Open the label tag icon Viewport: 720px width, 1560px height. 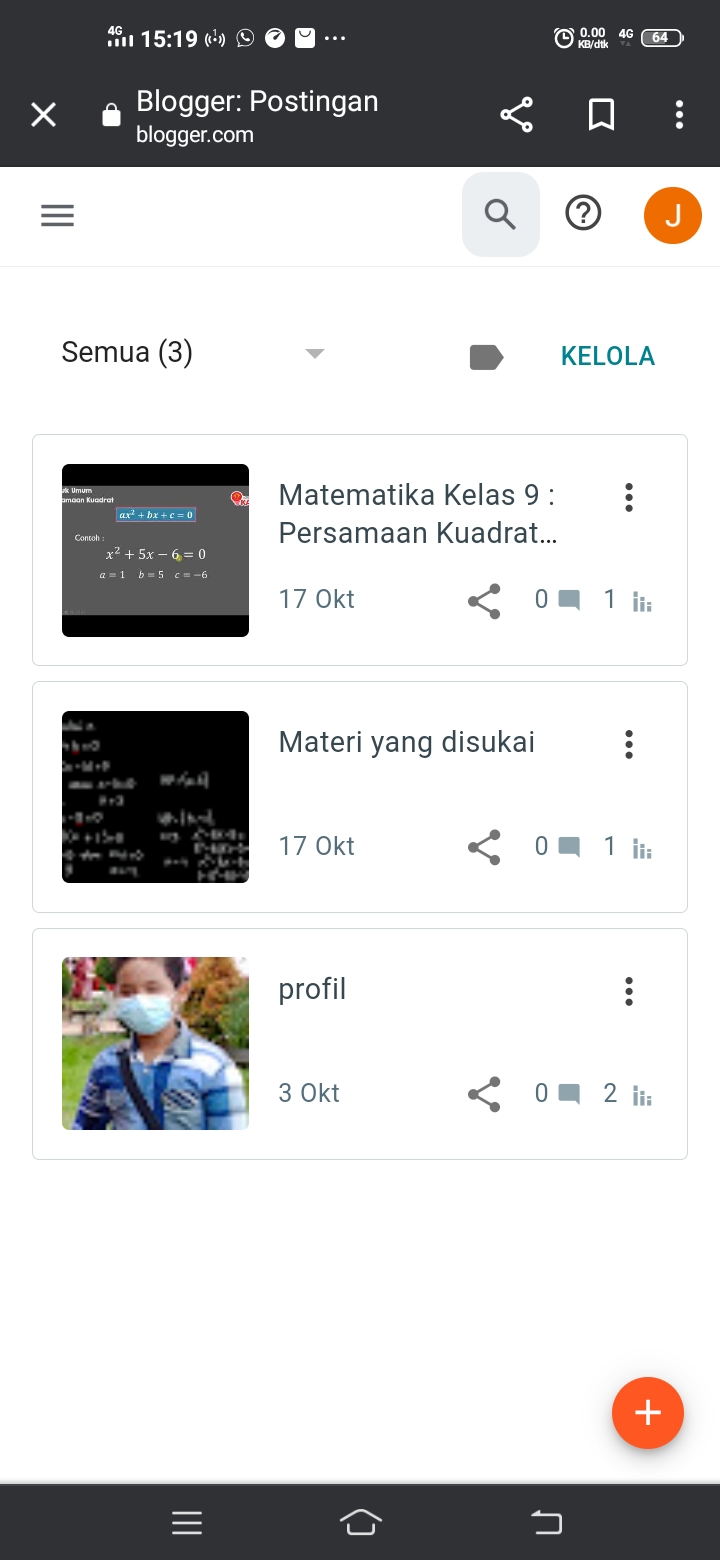[x=486, y=357]
